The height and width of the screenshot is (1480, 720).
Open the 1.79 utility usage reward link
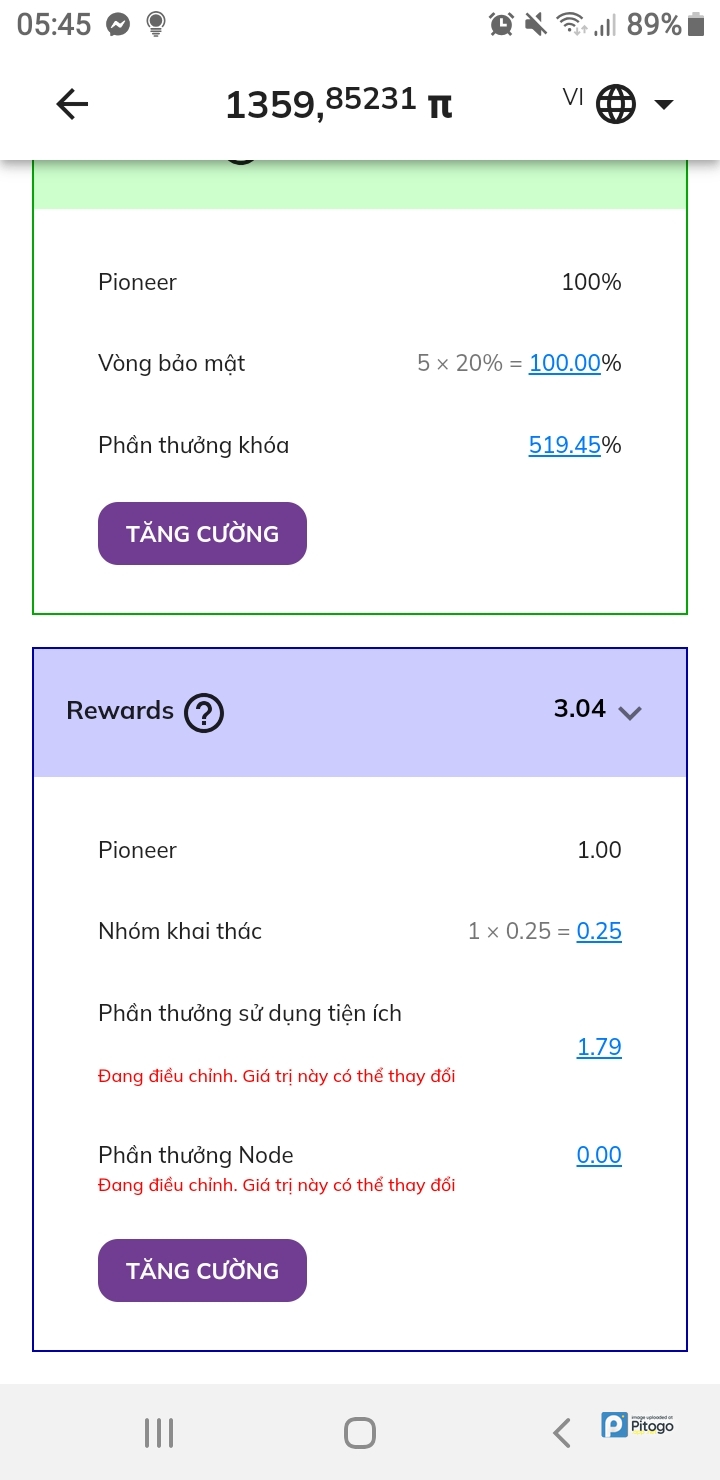599,1047
